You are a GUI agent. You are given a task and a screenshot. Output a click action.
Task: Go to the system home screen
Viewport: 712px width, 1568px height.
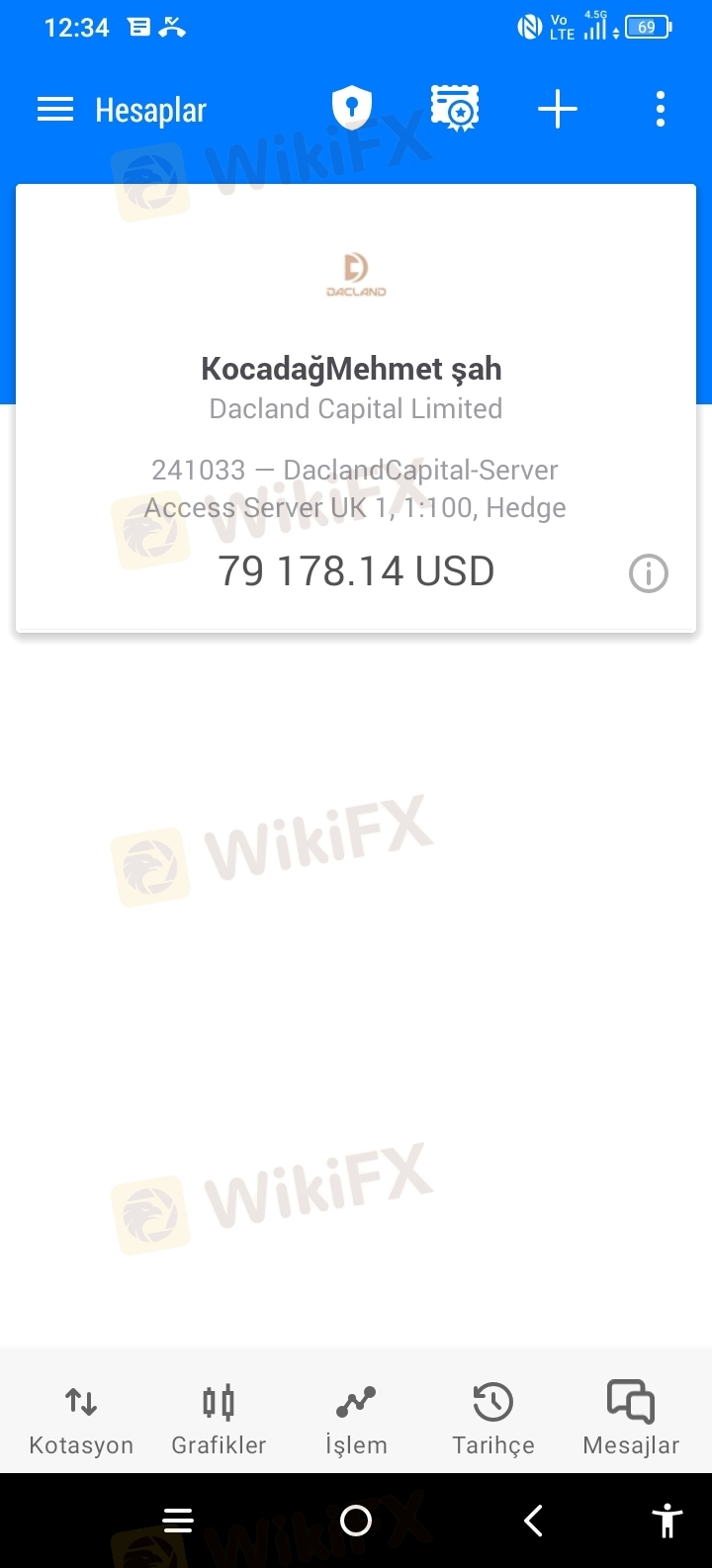coord(356,1521)
